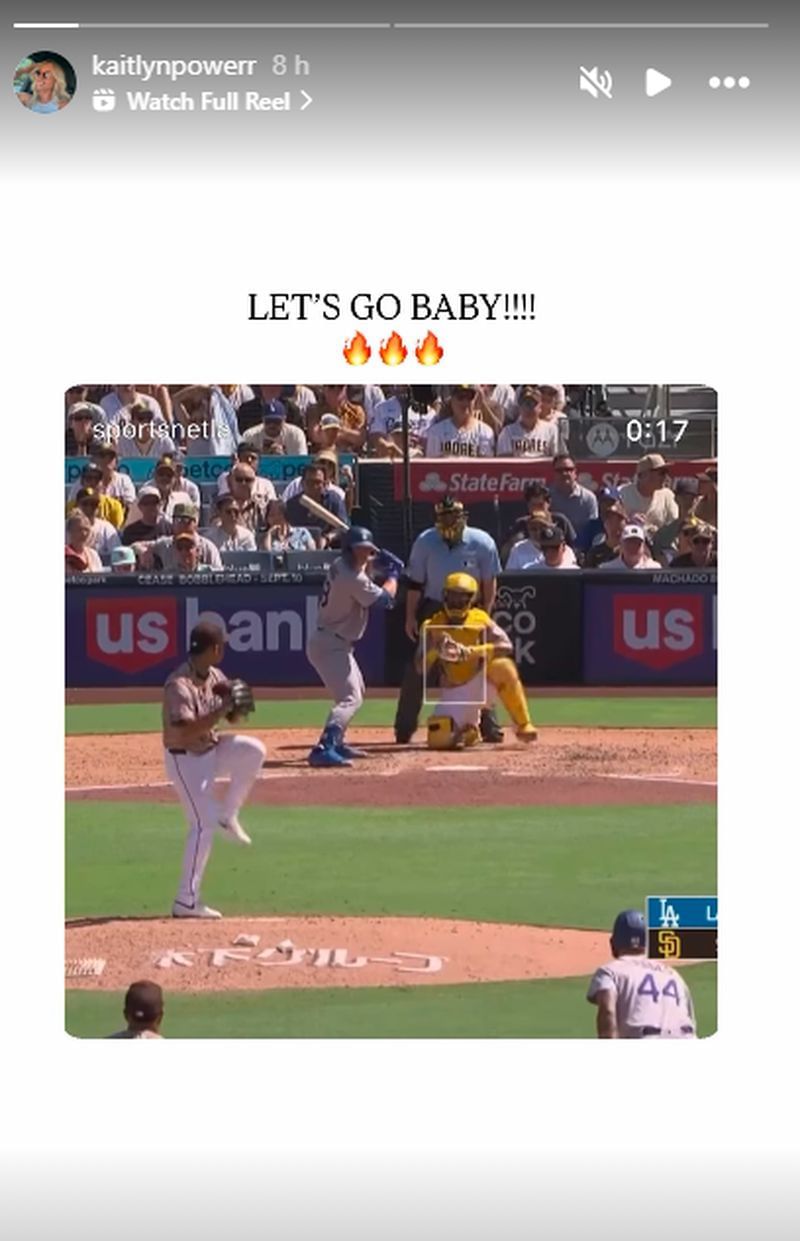Screen dimensions: 800x1241
Task: Play the paused story
Action: tap(658, 82)
